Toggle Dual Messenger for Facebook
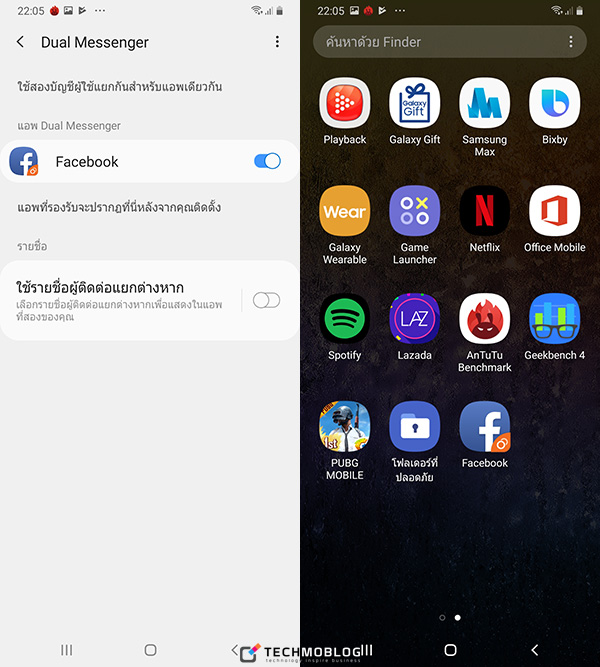This screenshot has width=600, height=667. pos(267,161)
